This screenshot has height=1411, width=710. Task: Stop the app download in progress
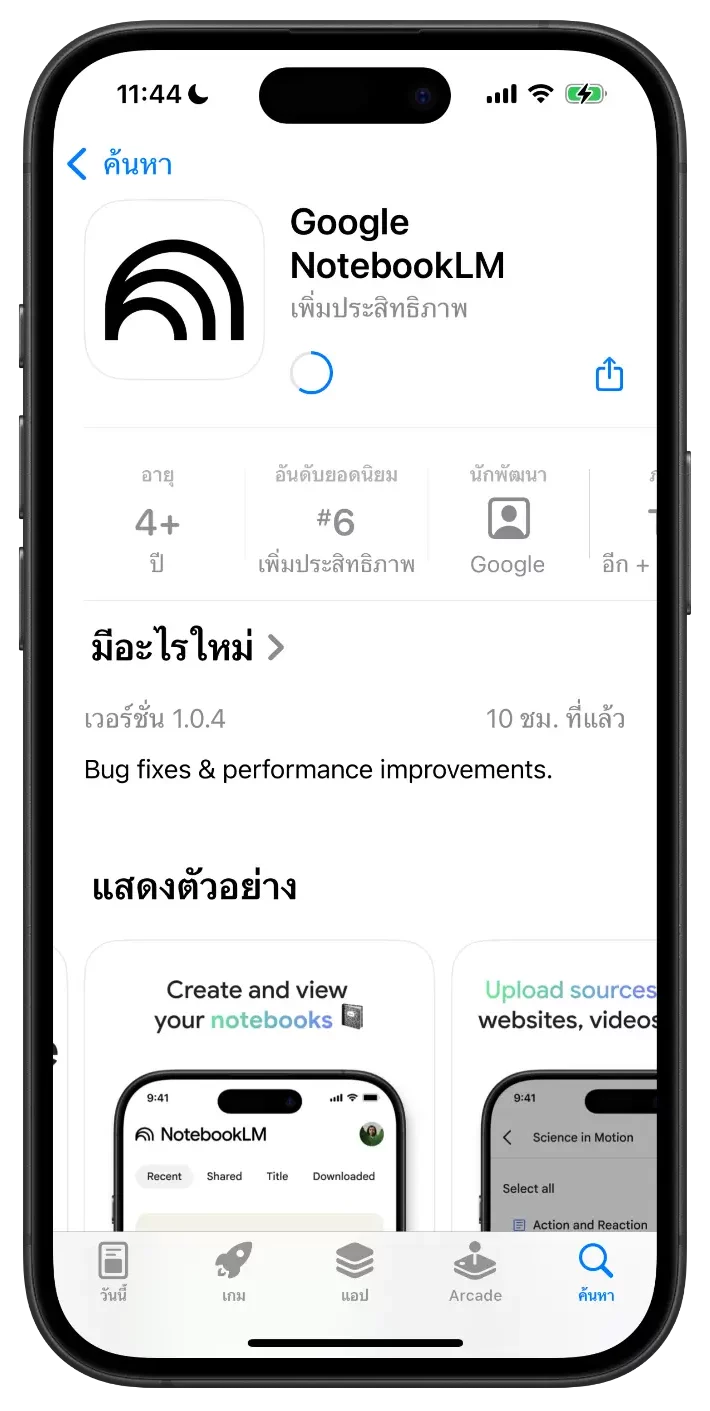coord(311,373)
